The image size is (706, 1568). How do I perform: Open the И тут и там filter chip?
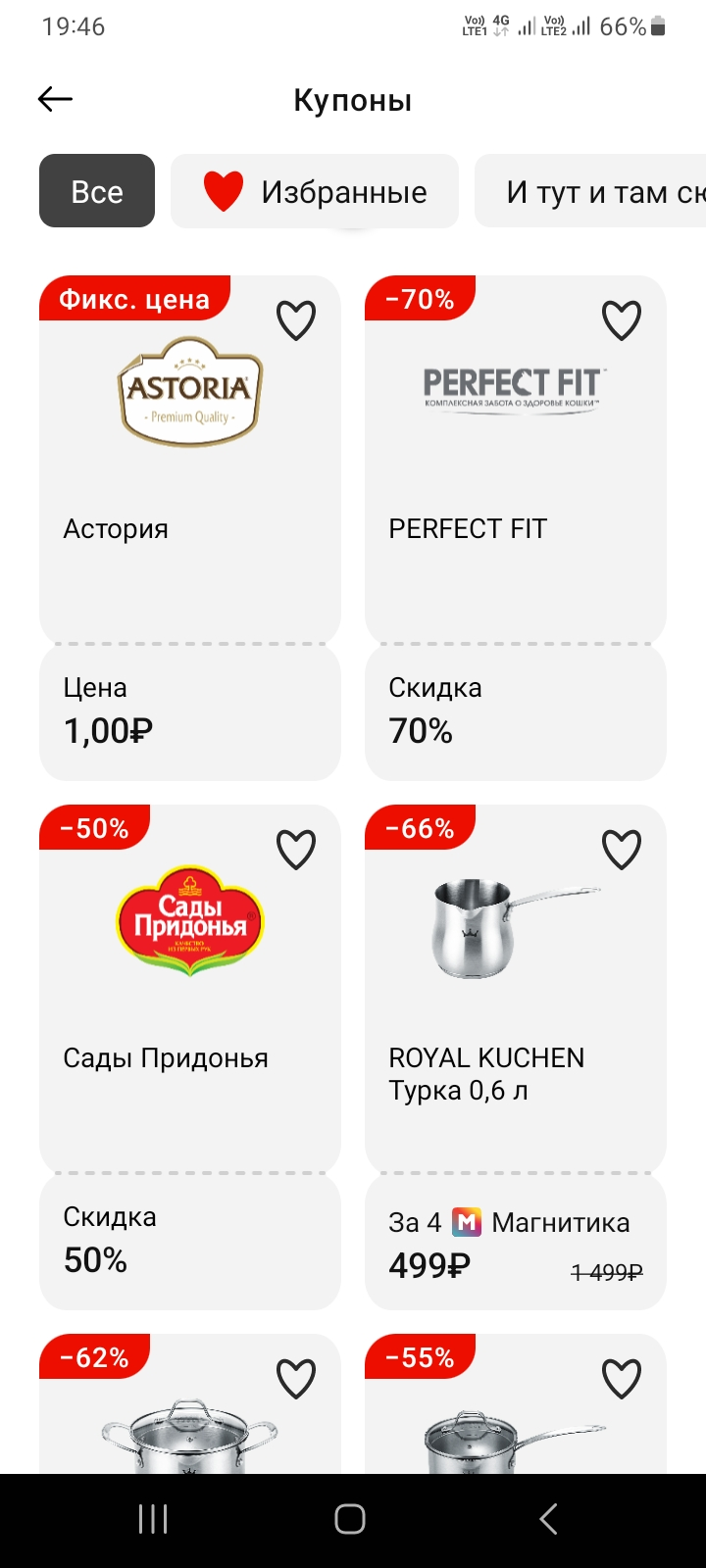tap(590, 191)
